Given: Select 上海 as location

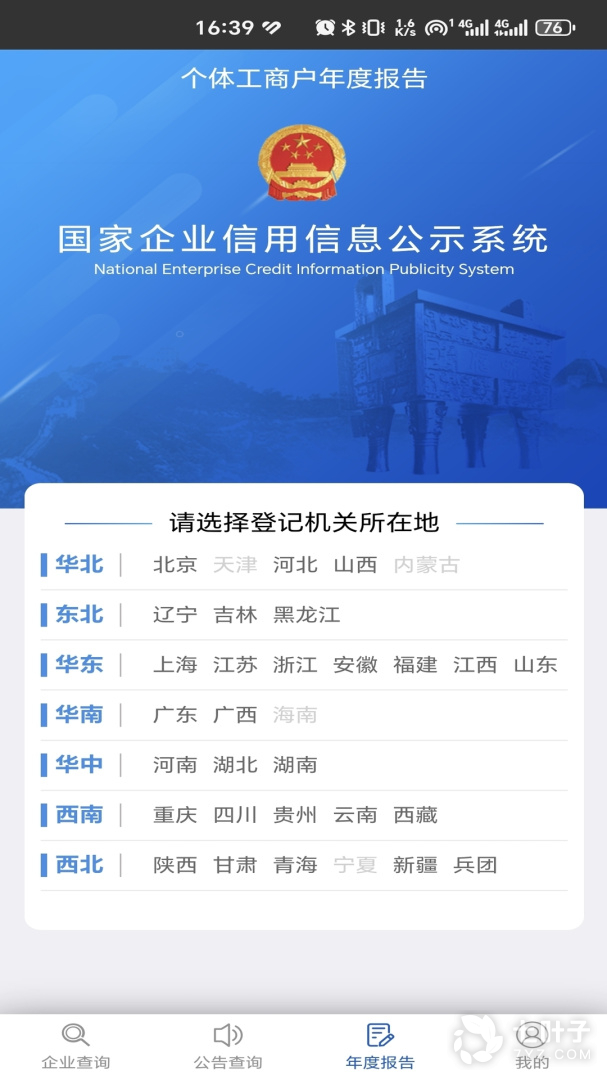Looking at the screenshot, I should click(175, 665).
